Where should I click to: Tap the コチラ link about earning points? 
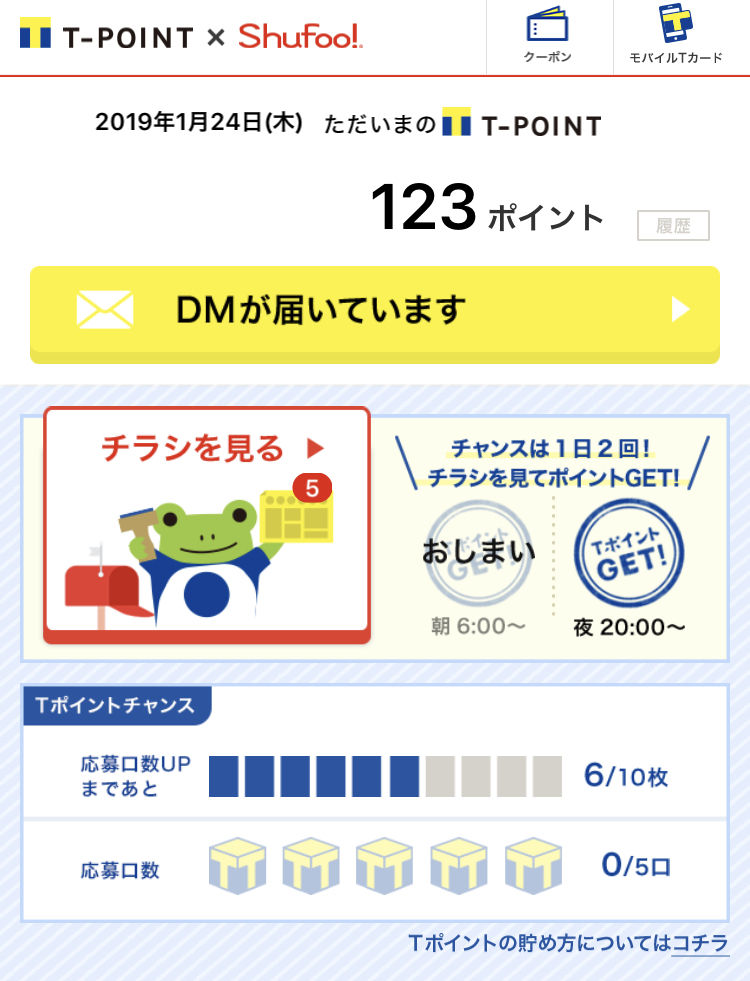[x=700, y=943]
